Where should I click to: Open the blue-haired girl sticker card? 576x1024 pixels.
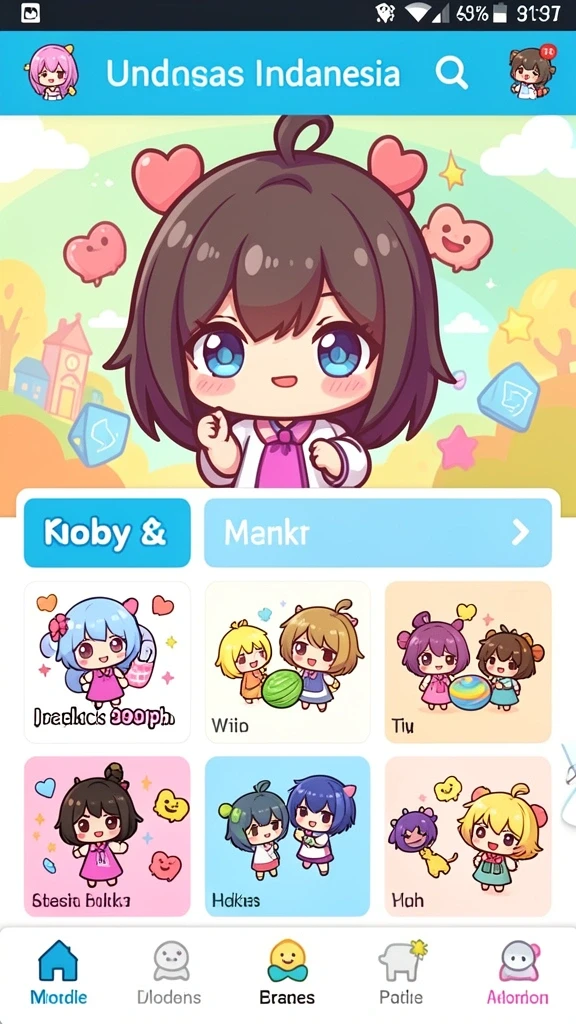[107, 662]
